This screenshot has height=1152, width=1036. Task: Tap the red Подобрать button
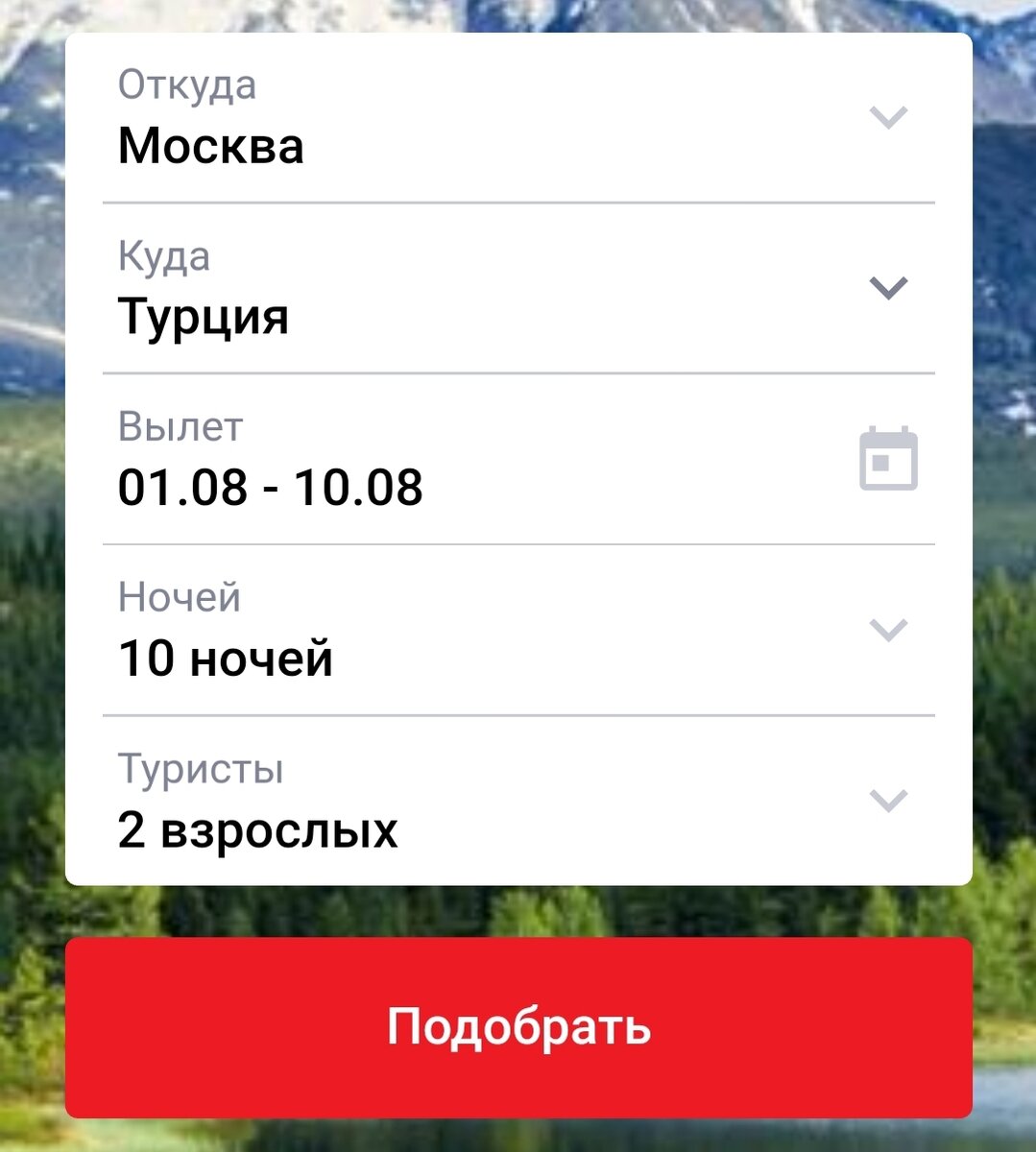[518, 1027]
